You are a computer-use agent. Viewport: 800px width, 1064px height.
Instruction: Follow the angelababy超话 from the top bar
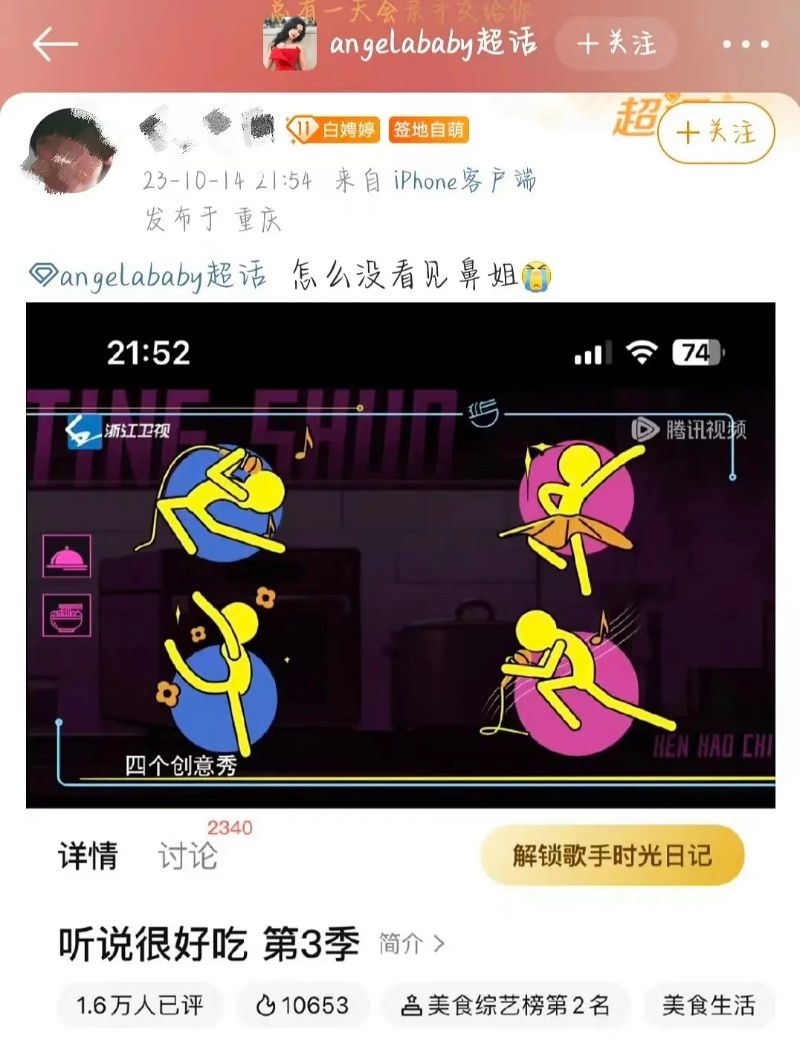click(617, 44)
